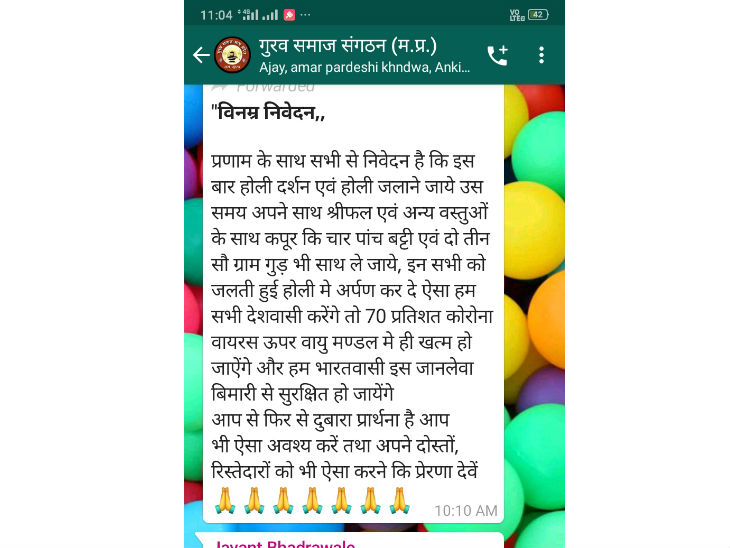Go back to the chat list
Image resolution: width=730 pixels, height=548 pixels.
tap(200, 55)
